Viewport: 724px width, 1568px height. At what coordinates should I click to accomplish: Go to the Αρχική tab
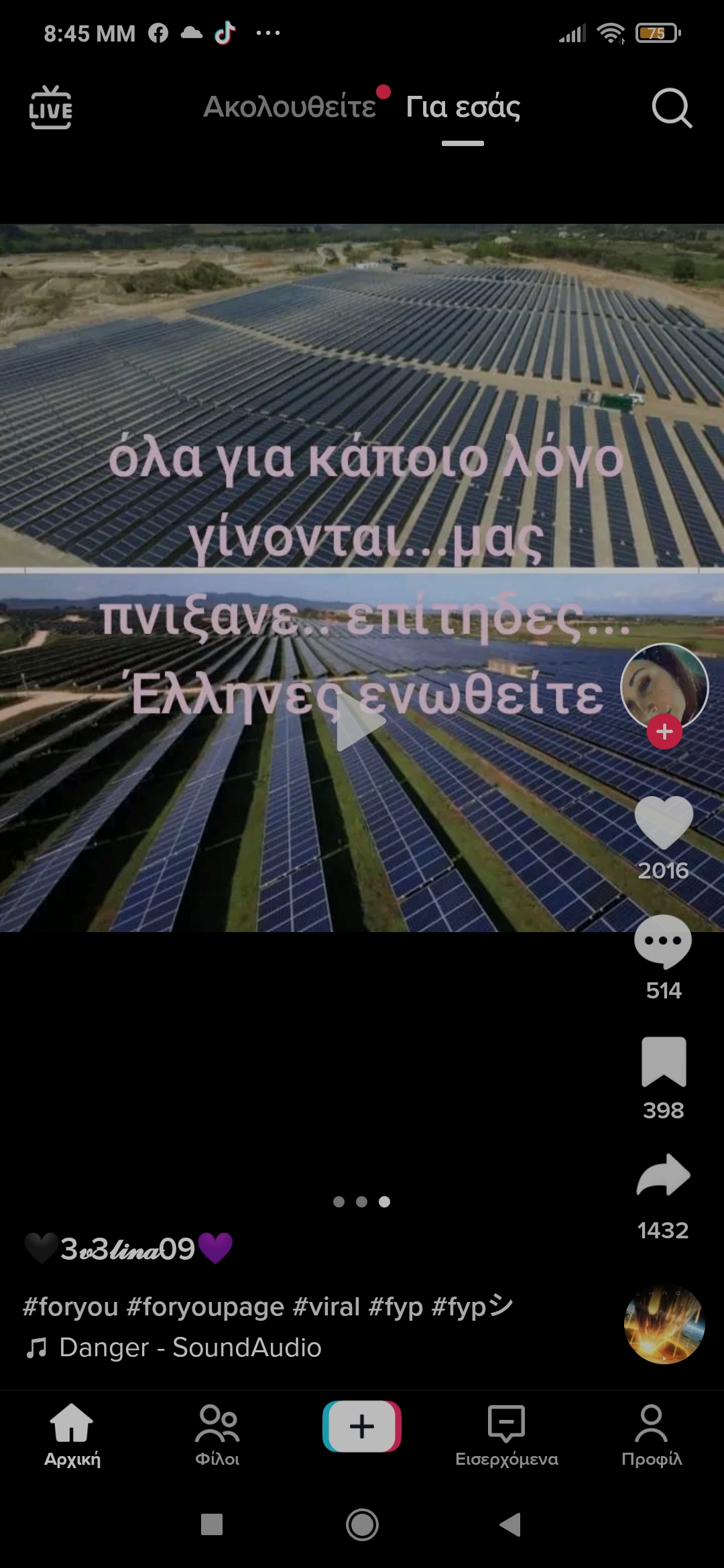tap(72, 1433)
